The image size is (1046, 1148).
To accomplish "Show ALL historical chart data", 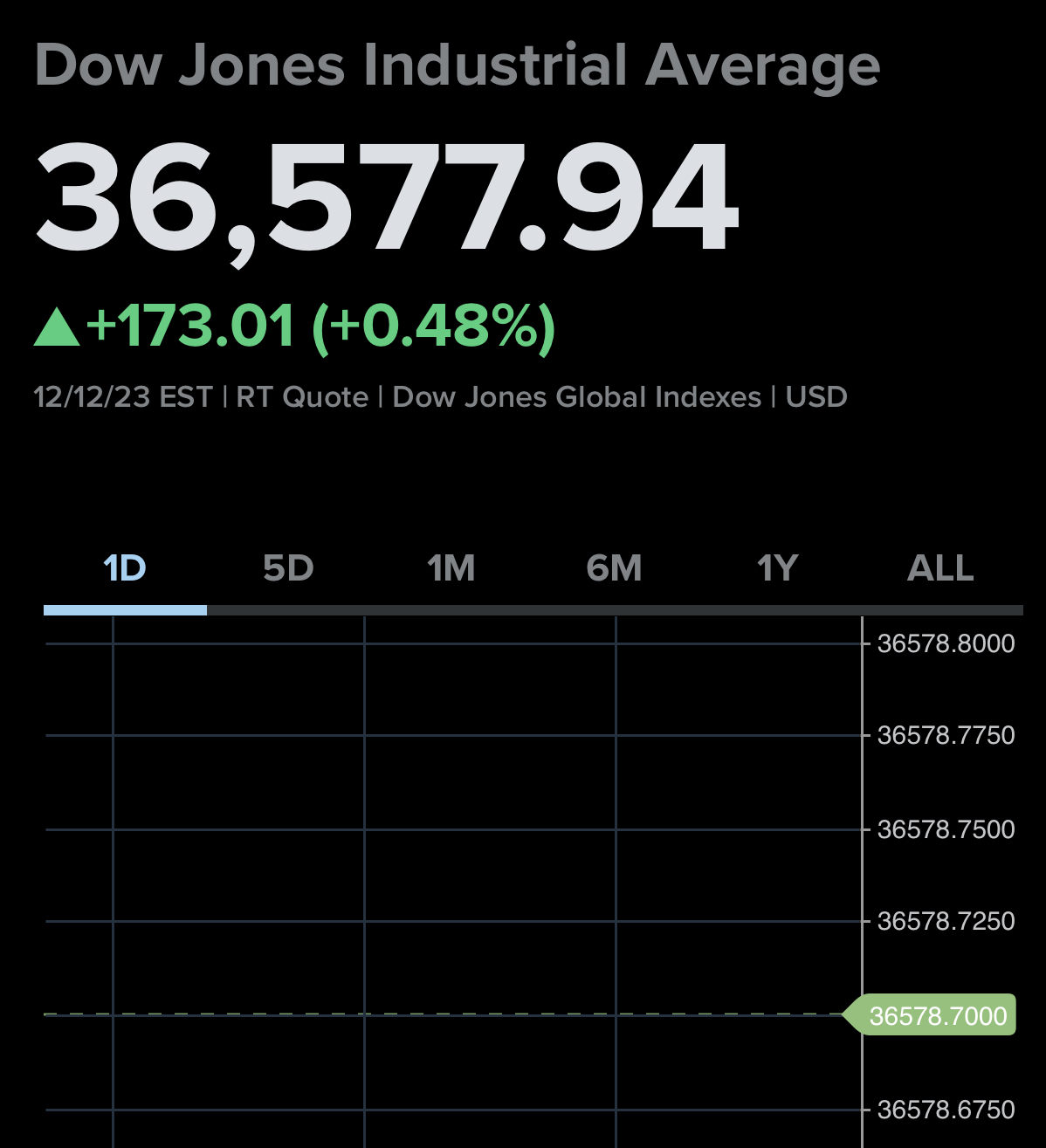I will point(940,569).
